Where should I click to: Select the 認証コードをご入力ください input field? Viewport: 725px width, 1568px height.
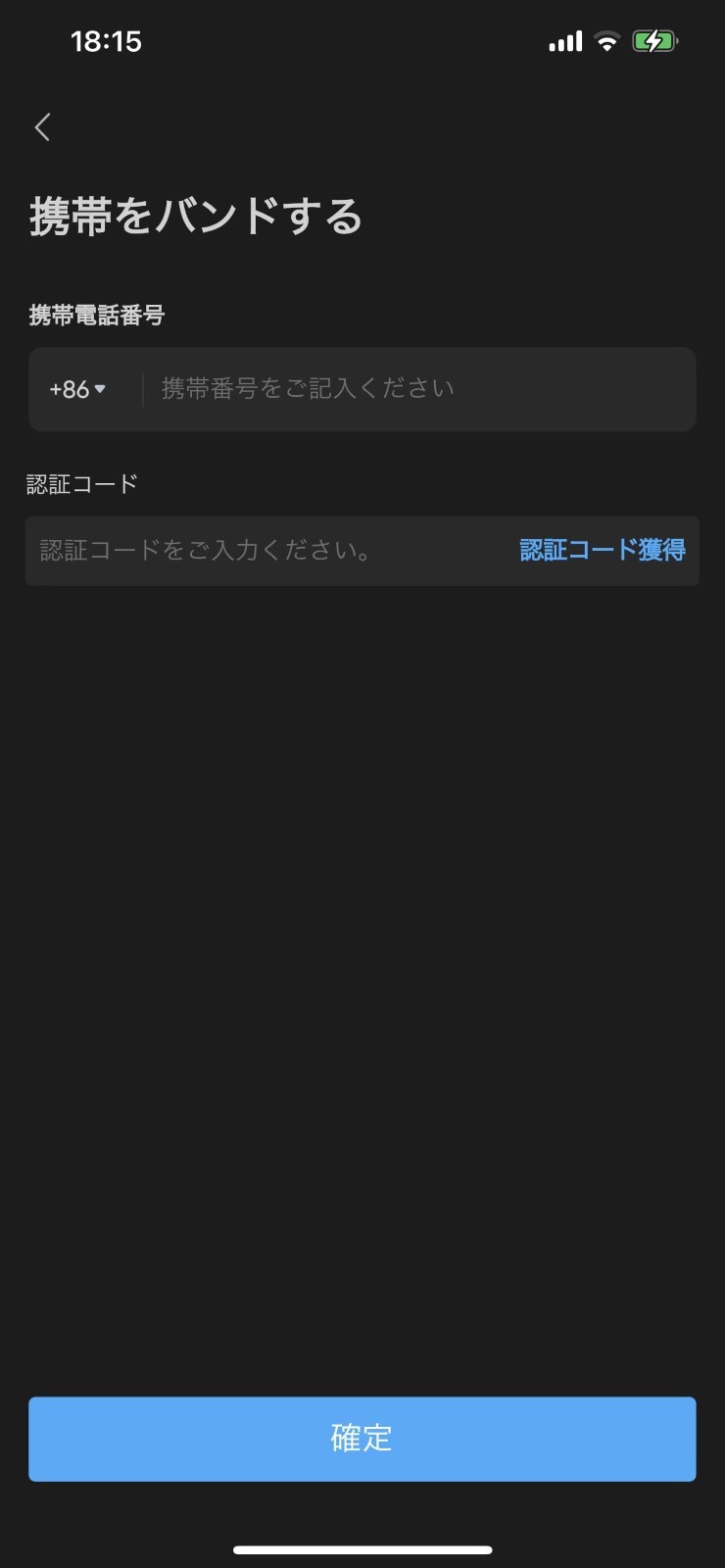tap(265, 551)
